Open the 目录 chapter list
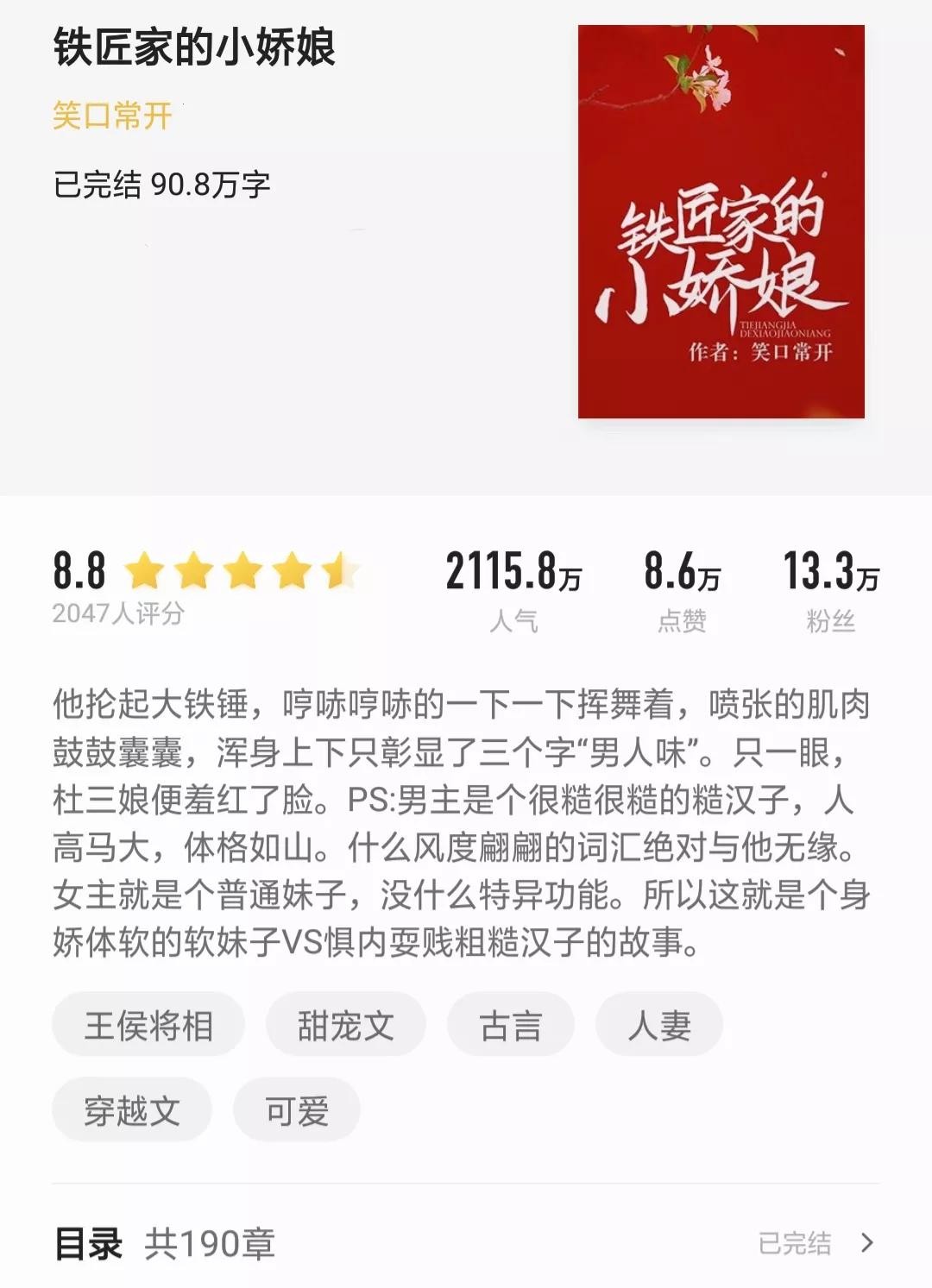The width and height of the screenshot is (932, 1288). click(466, 1243)
